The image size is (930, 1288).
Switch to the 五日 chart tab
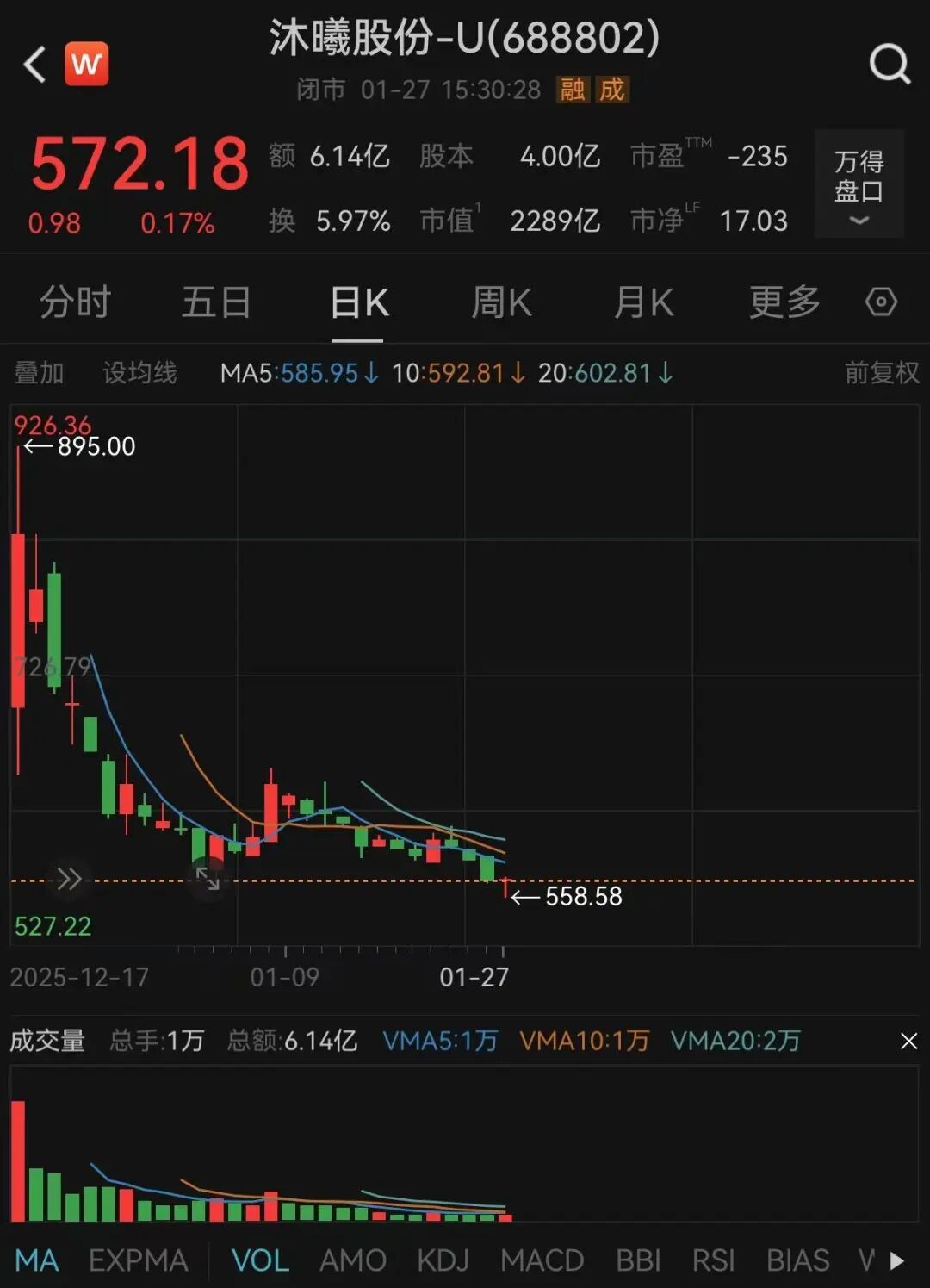216,302
